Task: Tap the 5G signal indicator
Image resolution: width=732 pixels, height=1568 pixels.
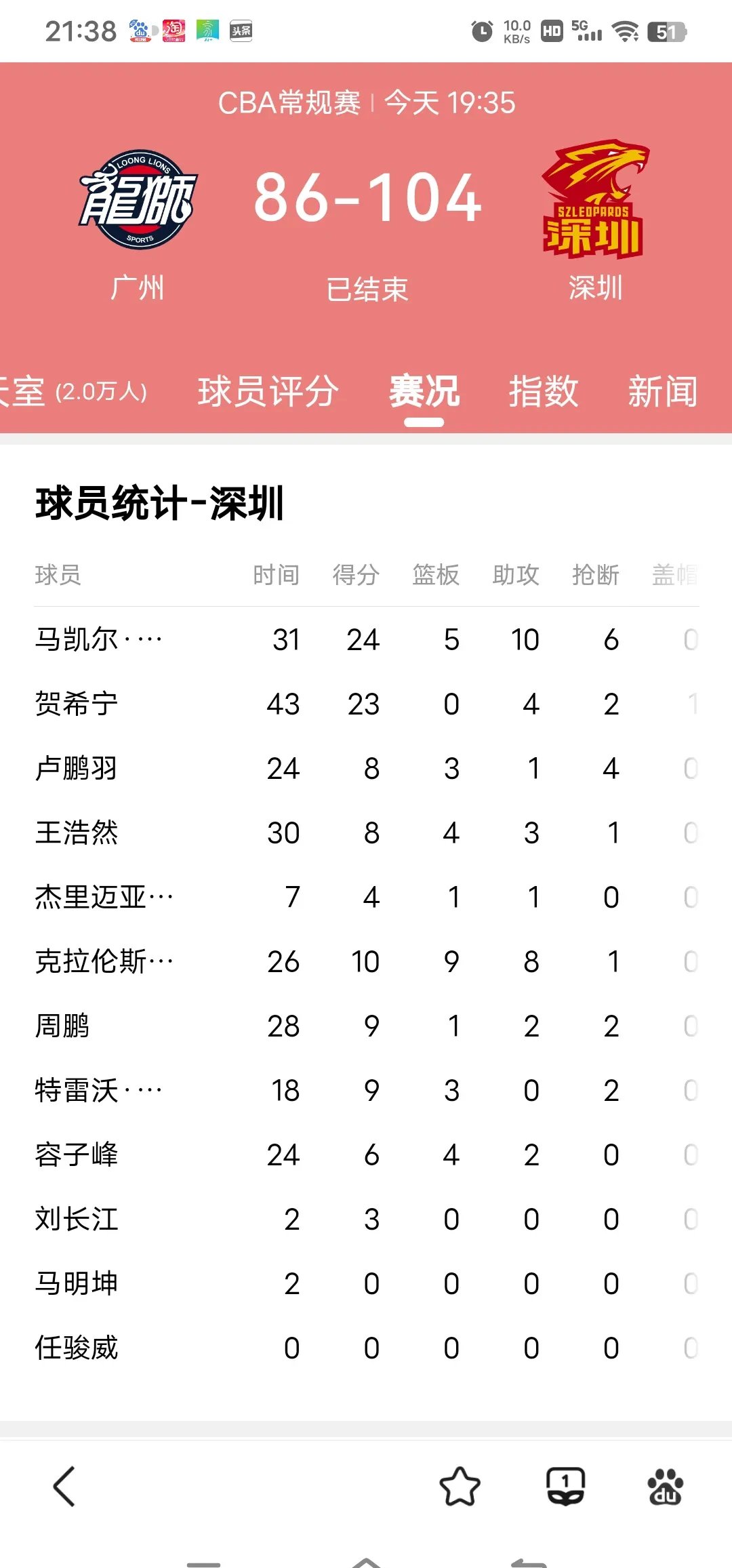Action: [588, 30]
